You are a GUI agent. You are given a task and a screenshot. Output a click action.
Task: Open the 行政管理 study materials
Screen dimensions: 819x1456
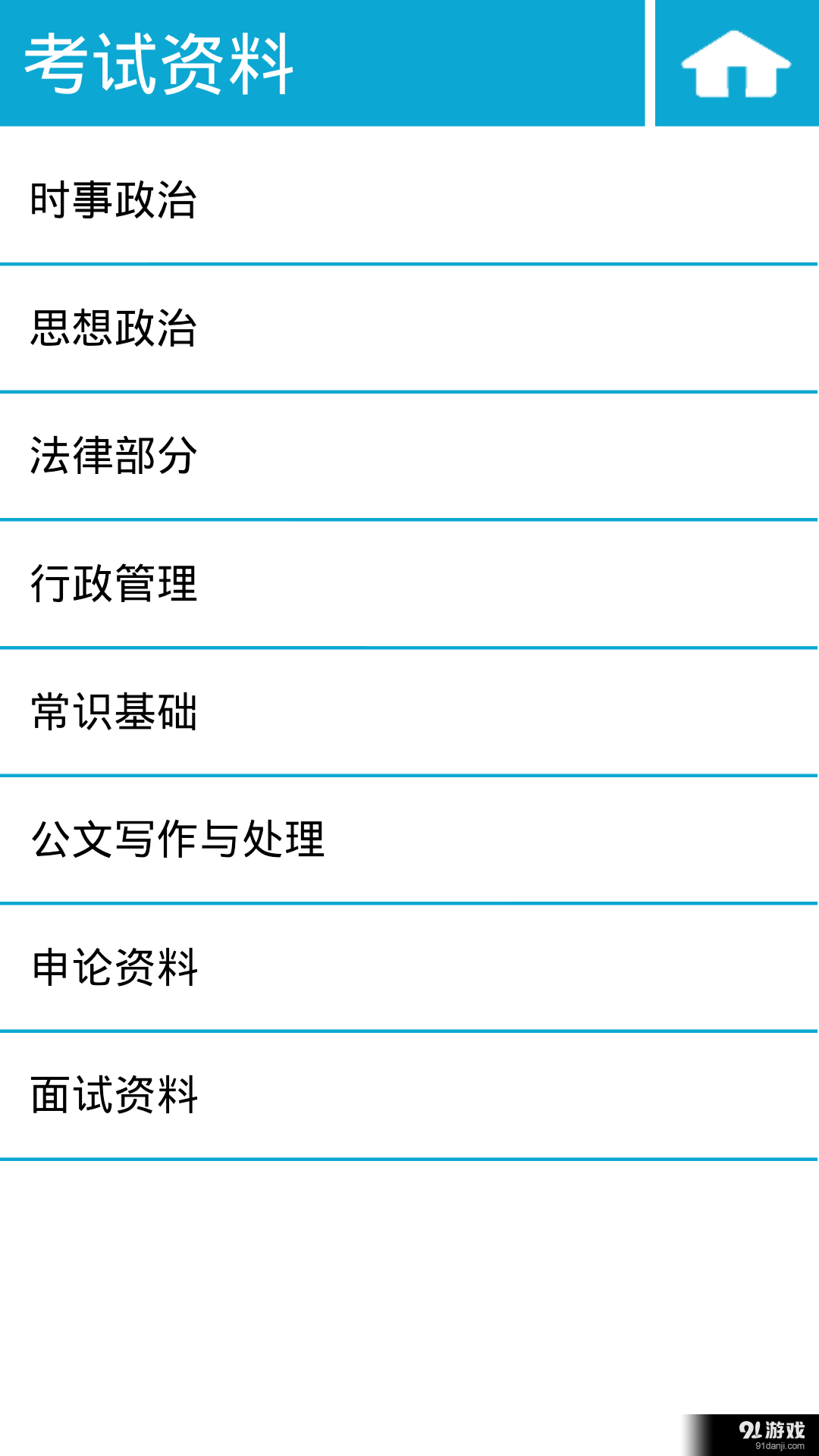click(114, 584)
